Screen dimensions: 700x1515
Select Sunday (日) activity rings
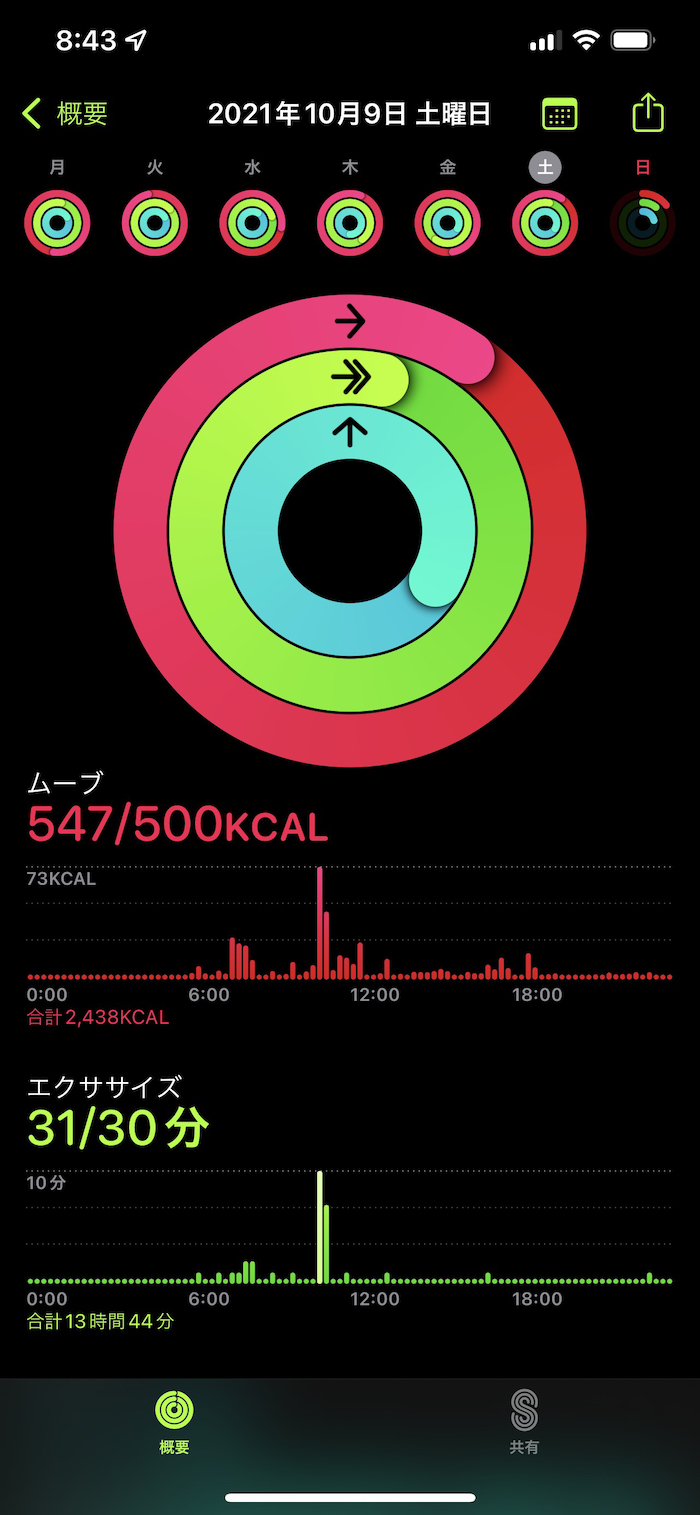click(642, 222)
